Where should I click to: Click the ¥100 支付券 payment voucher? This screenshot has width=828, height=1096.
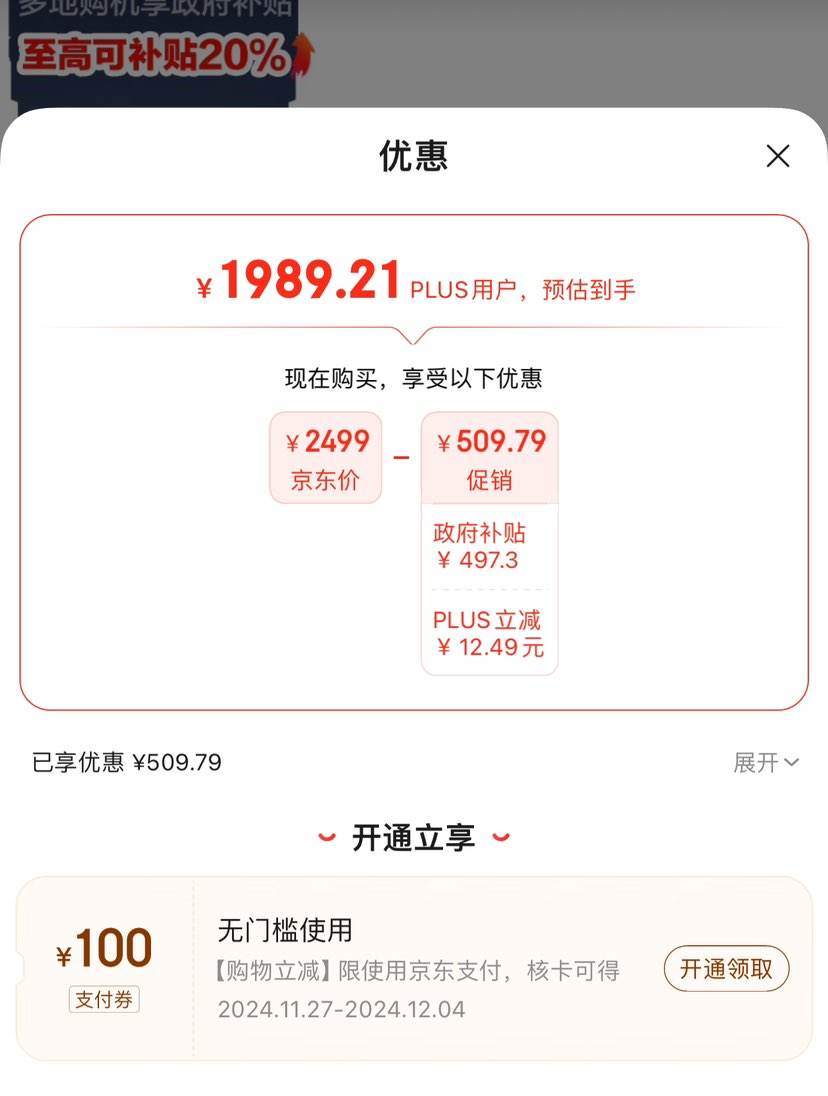point(103,946)
